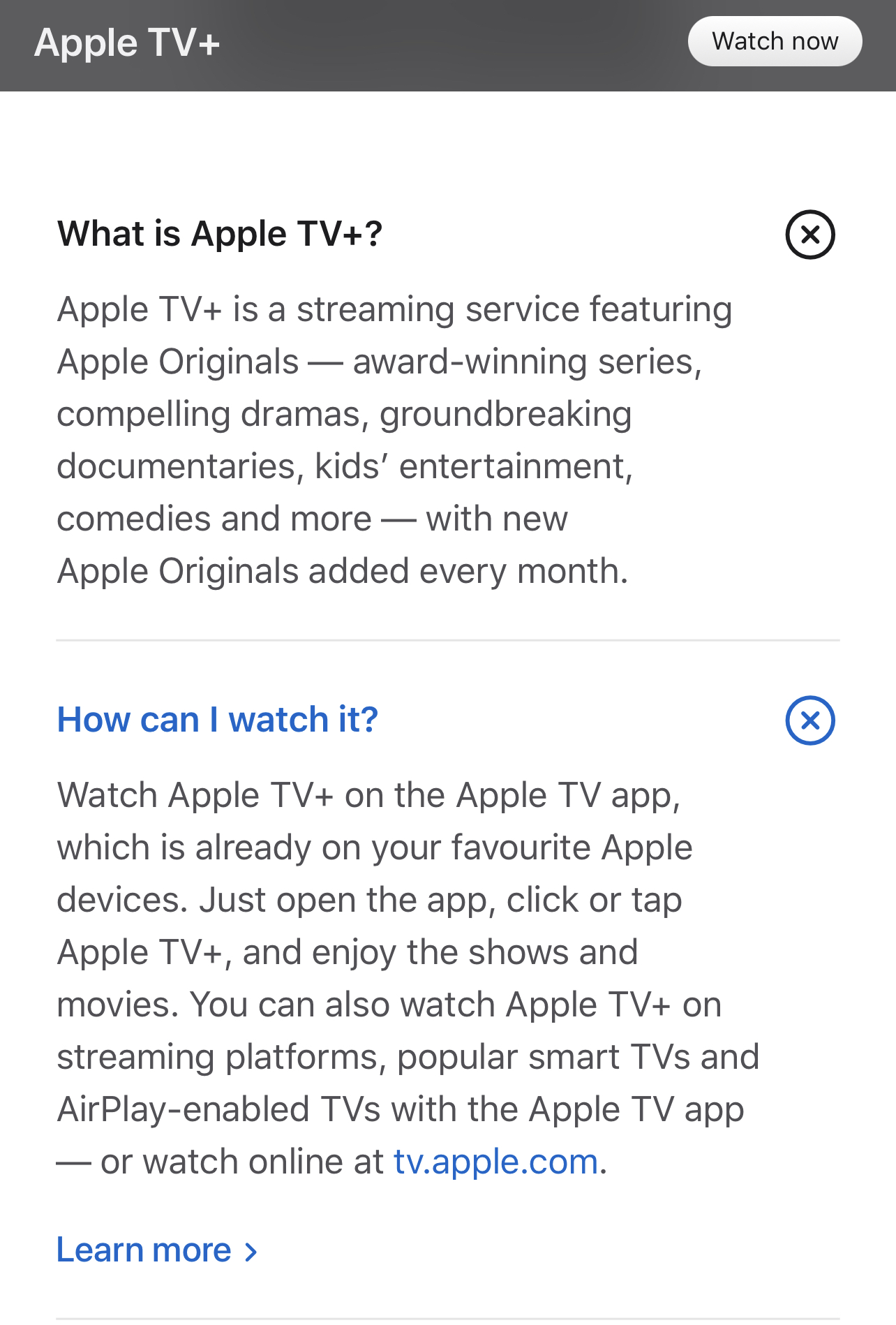Tap the Watch now button
The width and height of the screenshot is (896, 1325).
pyautogui.click(x=775, y=42)
